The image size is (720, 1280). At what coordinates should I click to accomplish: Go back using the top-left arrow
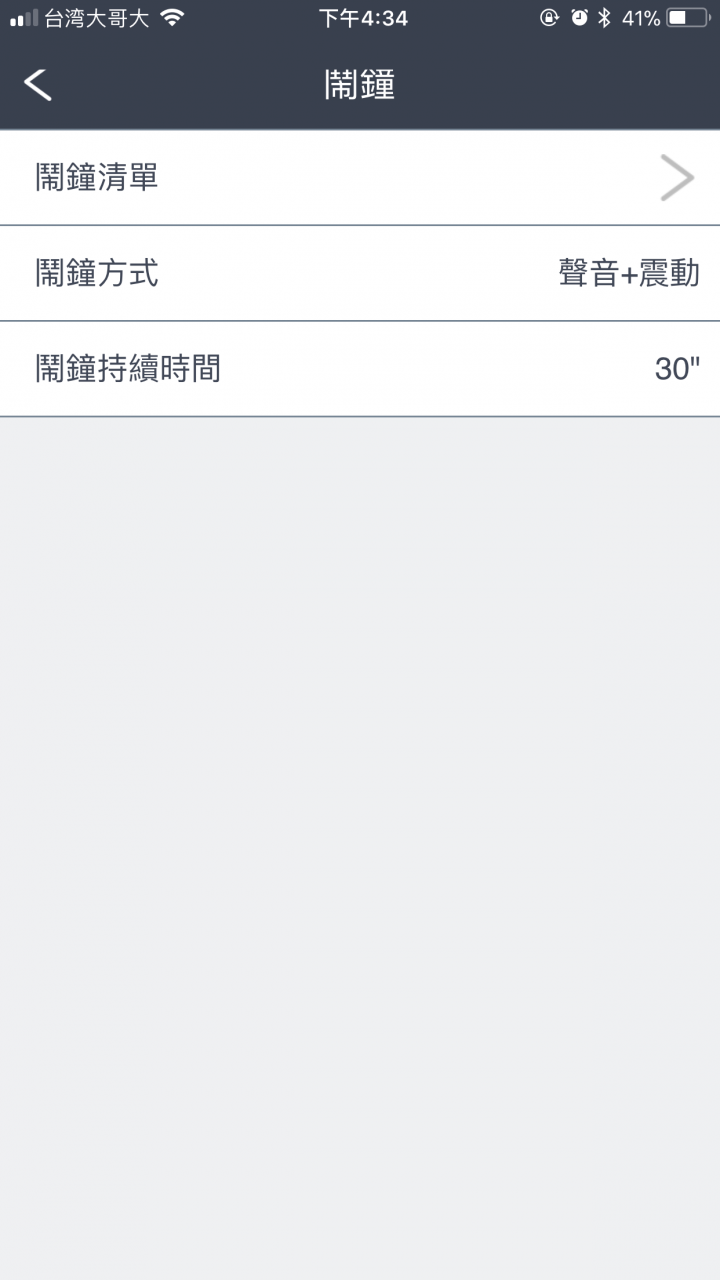point(38,85)
